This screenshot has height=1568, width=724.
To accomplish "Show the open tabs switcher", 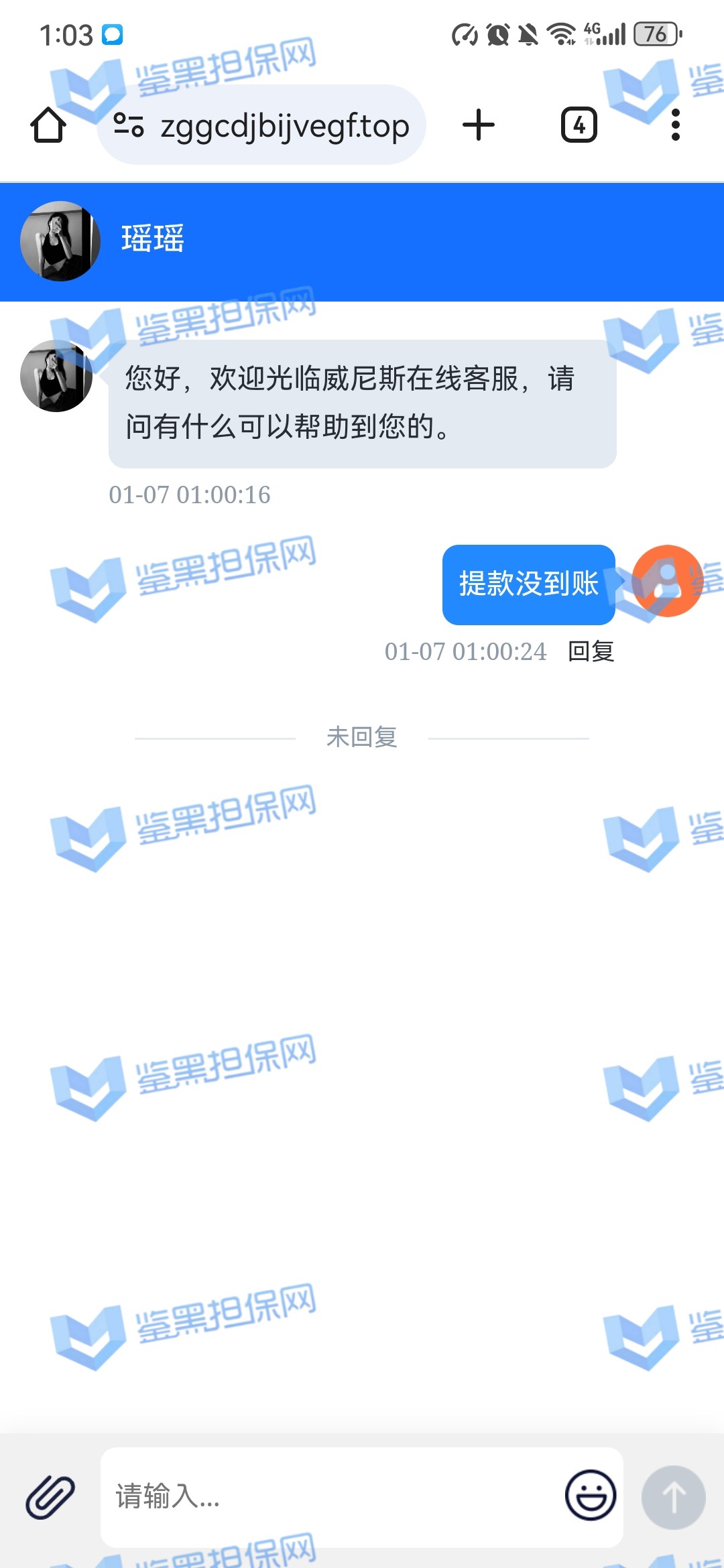I will (x=579, y=125).
